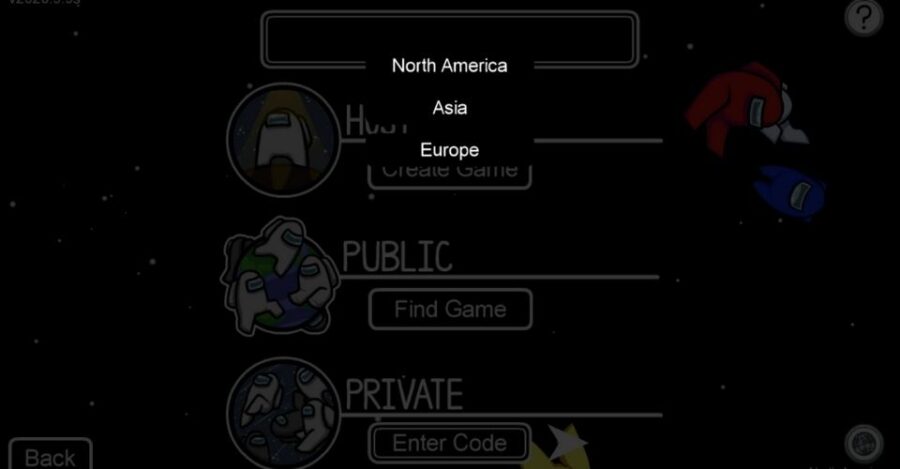The height and width of the screenshot is (469, 900).
Task: Open the help question mark icon
Action: click(x=863, y=17)
